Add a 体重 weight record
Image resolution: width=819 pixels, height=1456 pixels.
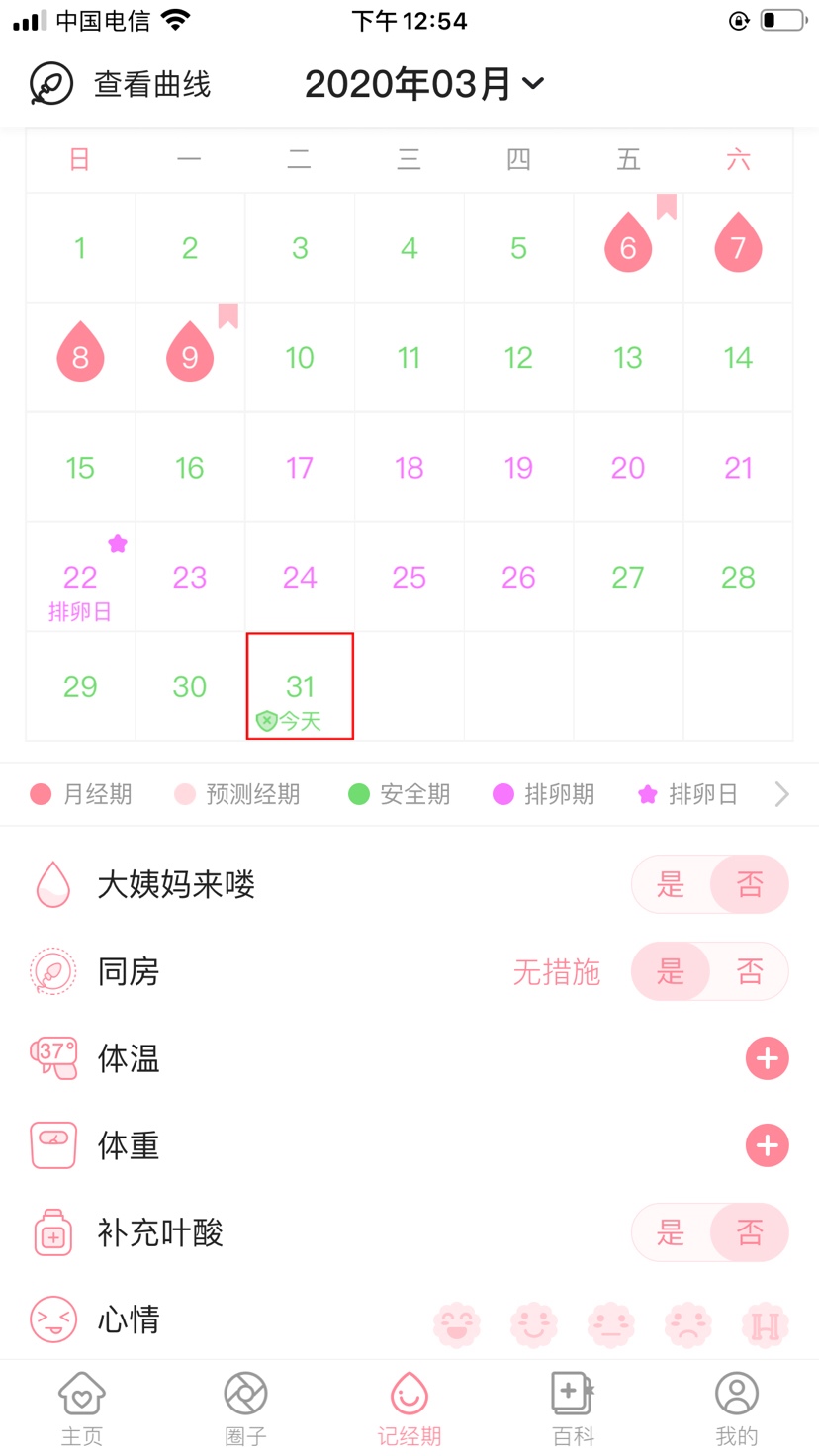[x=767, y=1145]
